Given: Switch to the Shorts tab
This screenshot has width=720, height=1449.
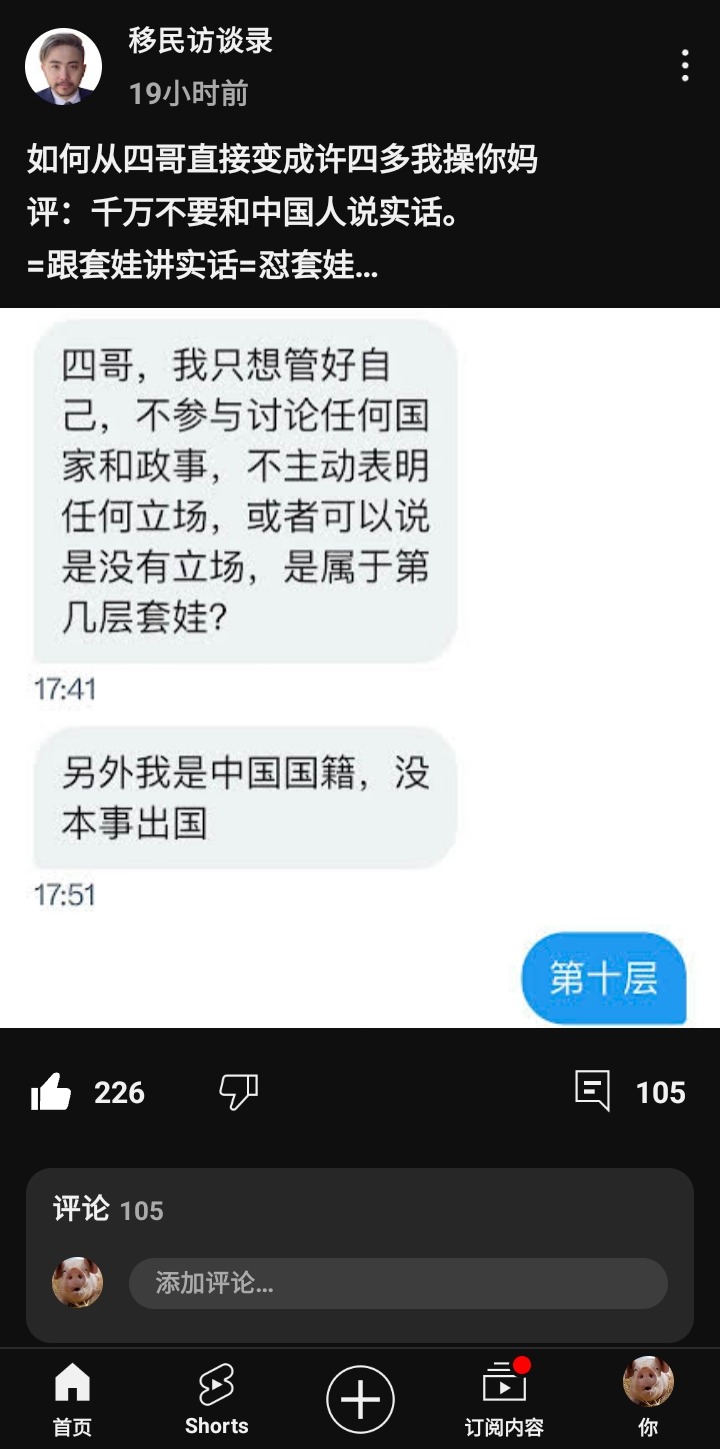Looking at the screenshot, I should point(216,1399).
